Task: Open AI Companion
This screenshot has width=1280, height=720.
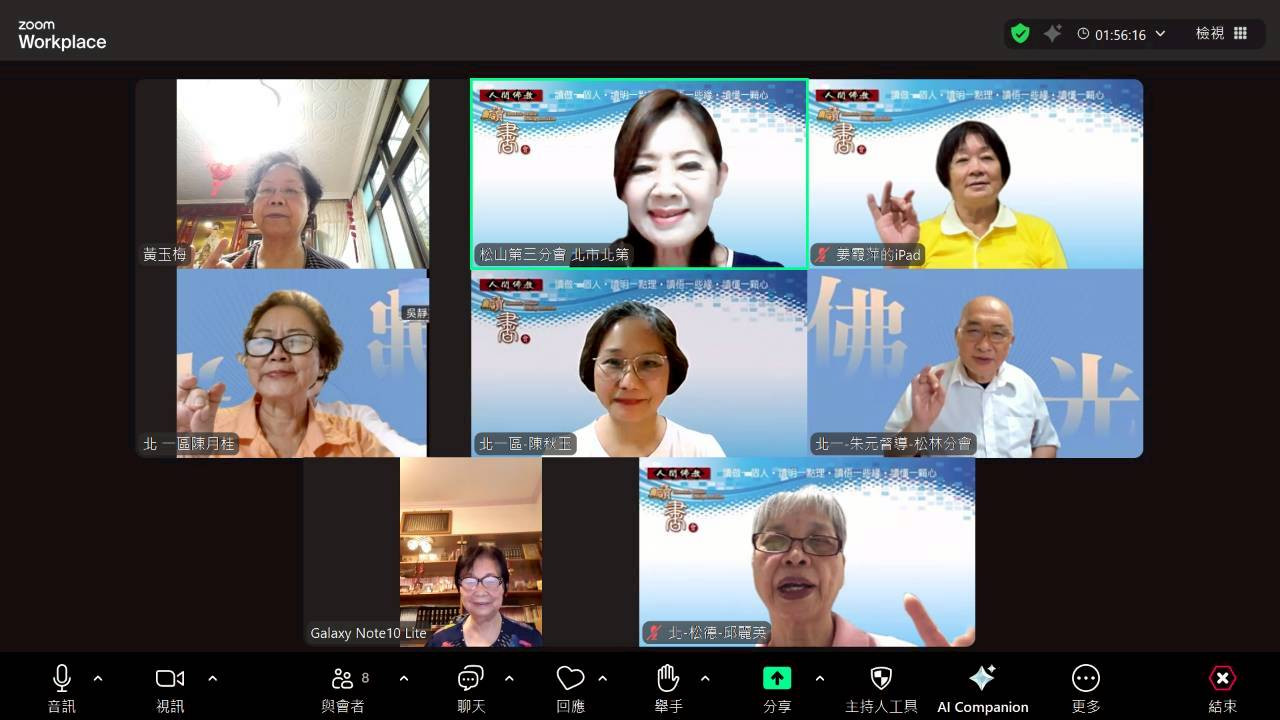Action: 982,688
